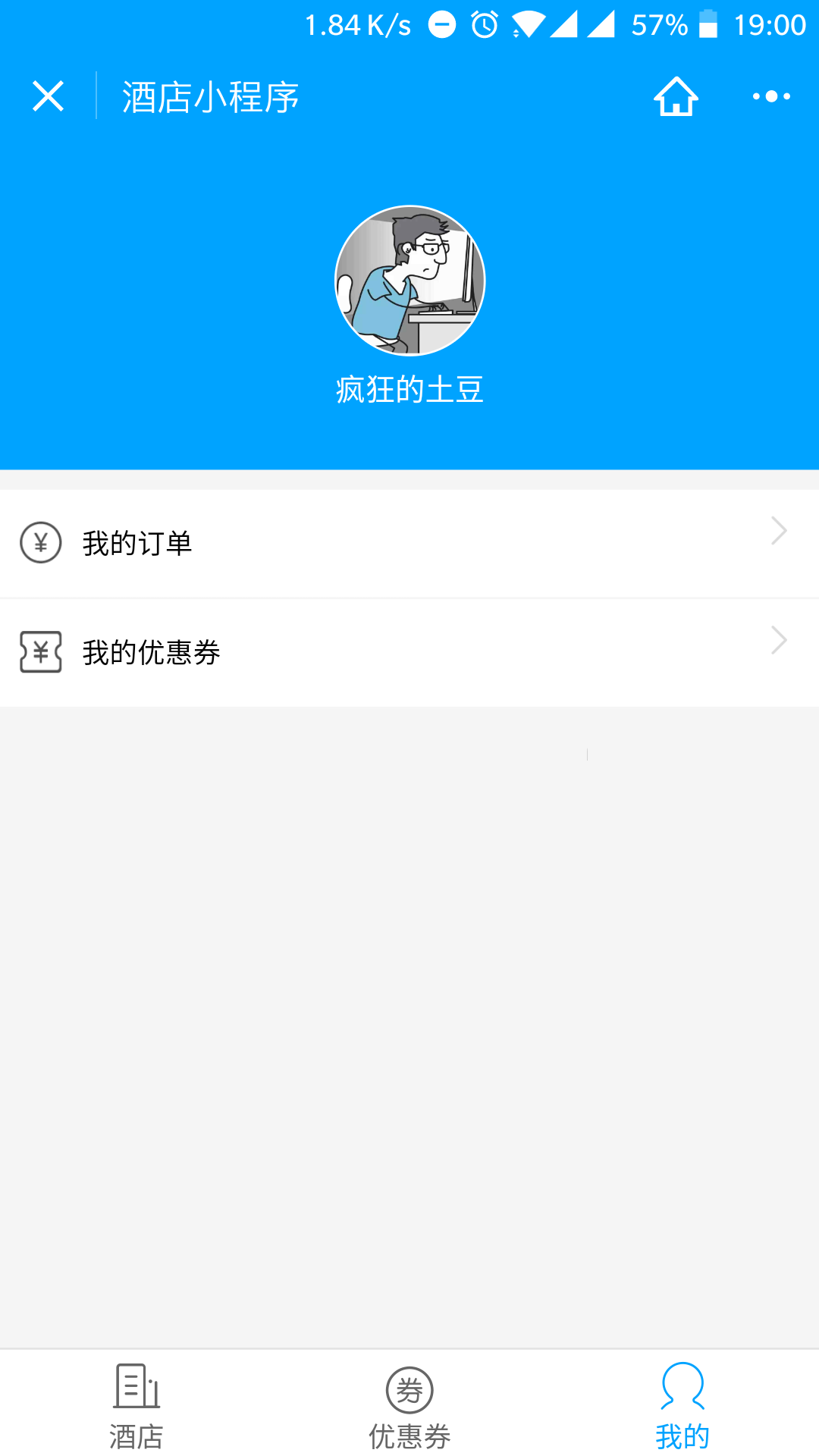Go to the home page icon

[676, 96]
